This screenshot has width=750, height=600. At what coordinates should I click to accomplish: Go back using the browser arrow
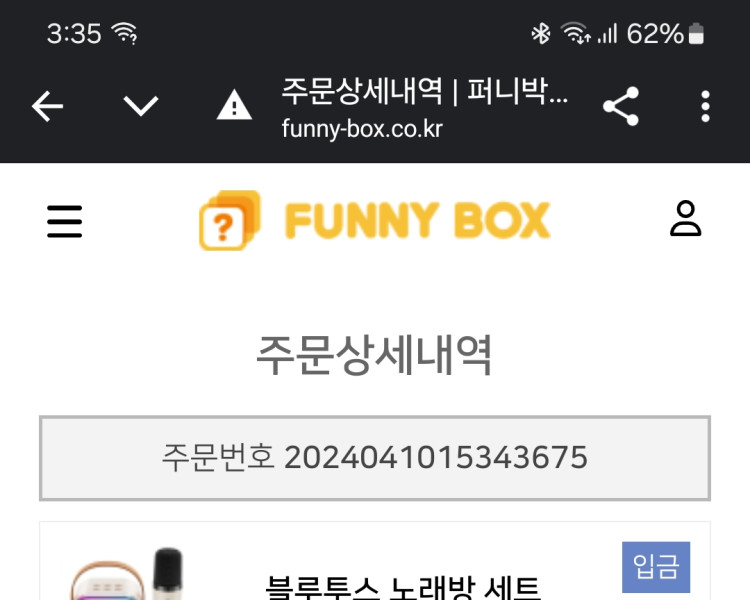point(47,105)
